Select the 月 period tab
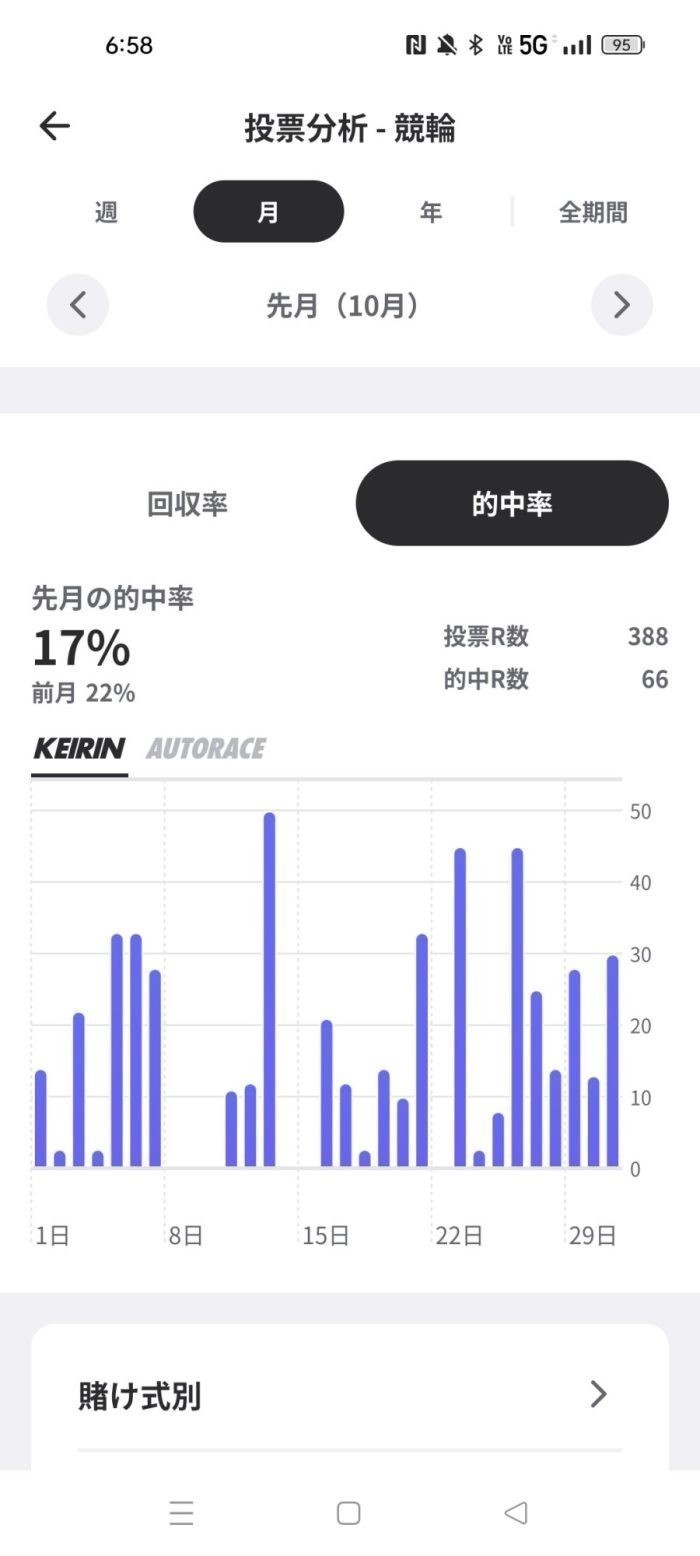Viewport: 700px width, 1556px height. click(x=268, y=212)
